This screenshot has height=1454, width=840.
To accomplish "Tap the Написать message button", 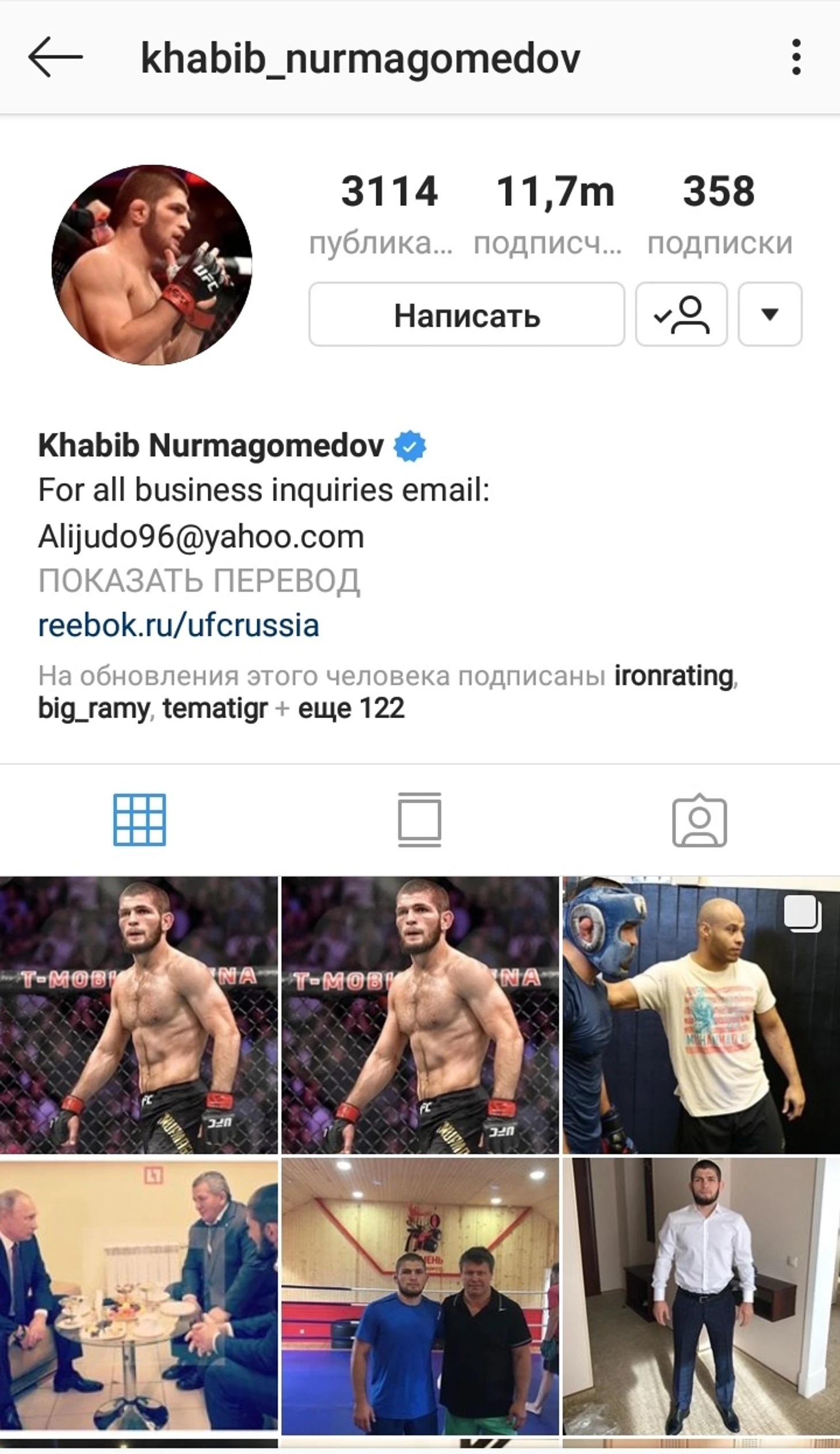I will 466,315.
